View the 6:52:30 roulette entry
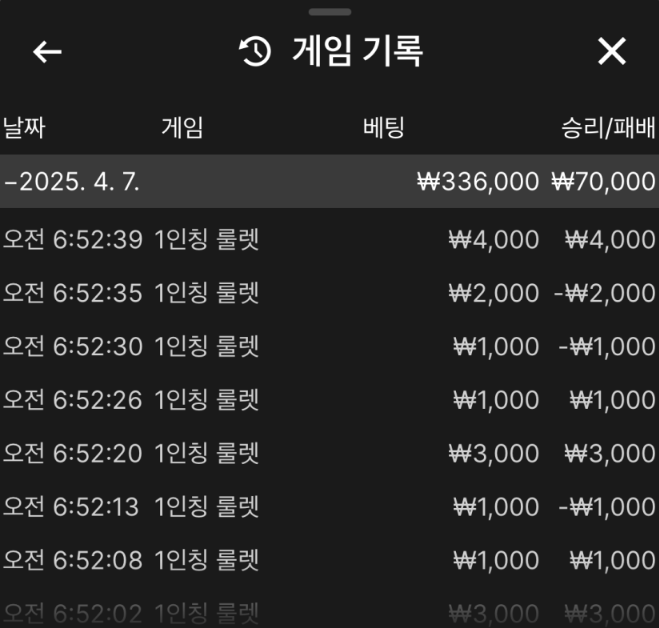659x628 pixels. point(329,346)
